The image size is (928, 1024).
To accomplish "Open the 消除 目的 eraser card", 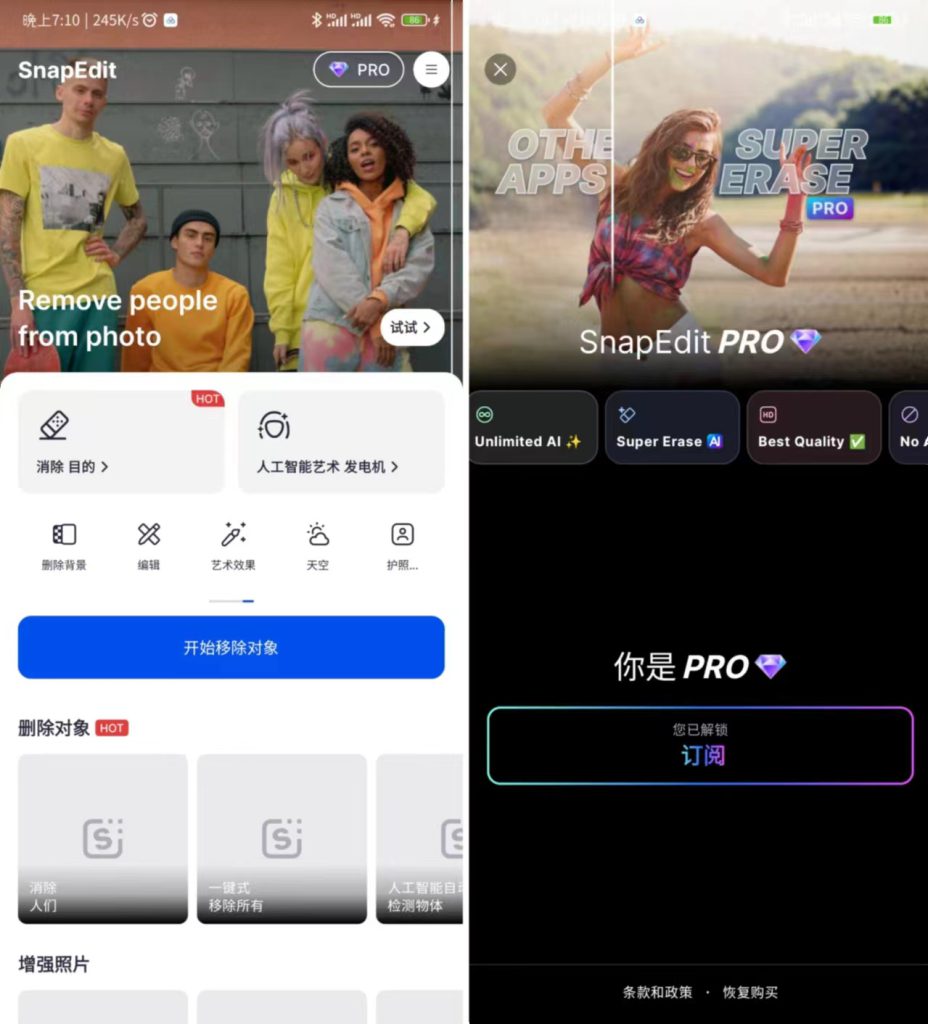I will pos(121,442).
